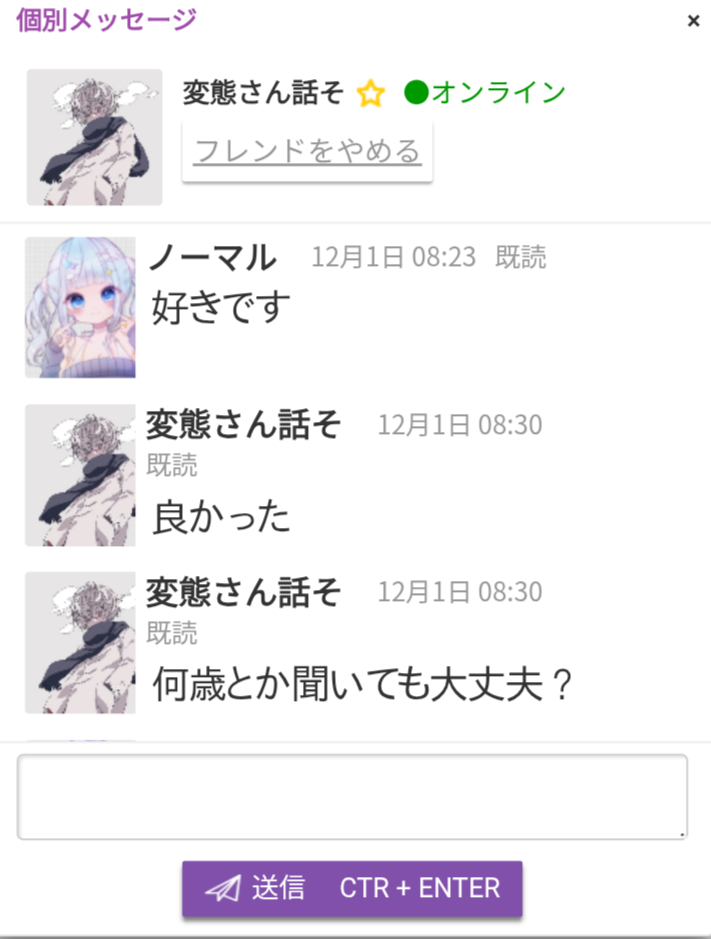711x939 pixels.
Task: Close the 個別メッセージ dialog
Action: click(x=693, y=21)
